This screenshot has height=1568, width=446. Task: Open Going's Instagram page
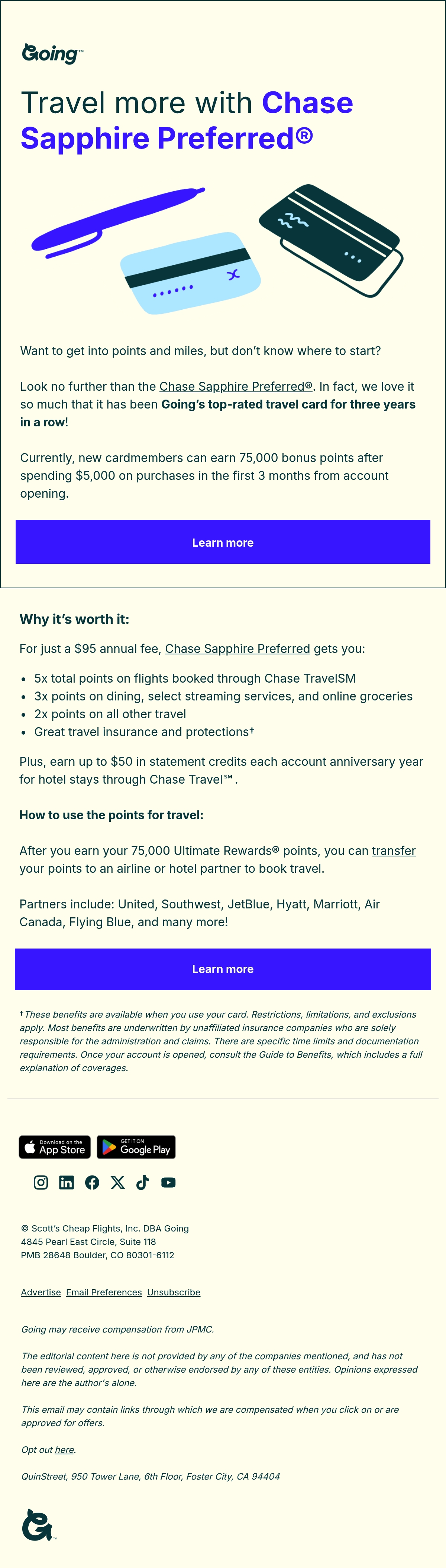[x=41, y=1182]
